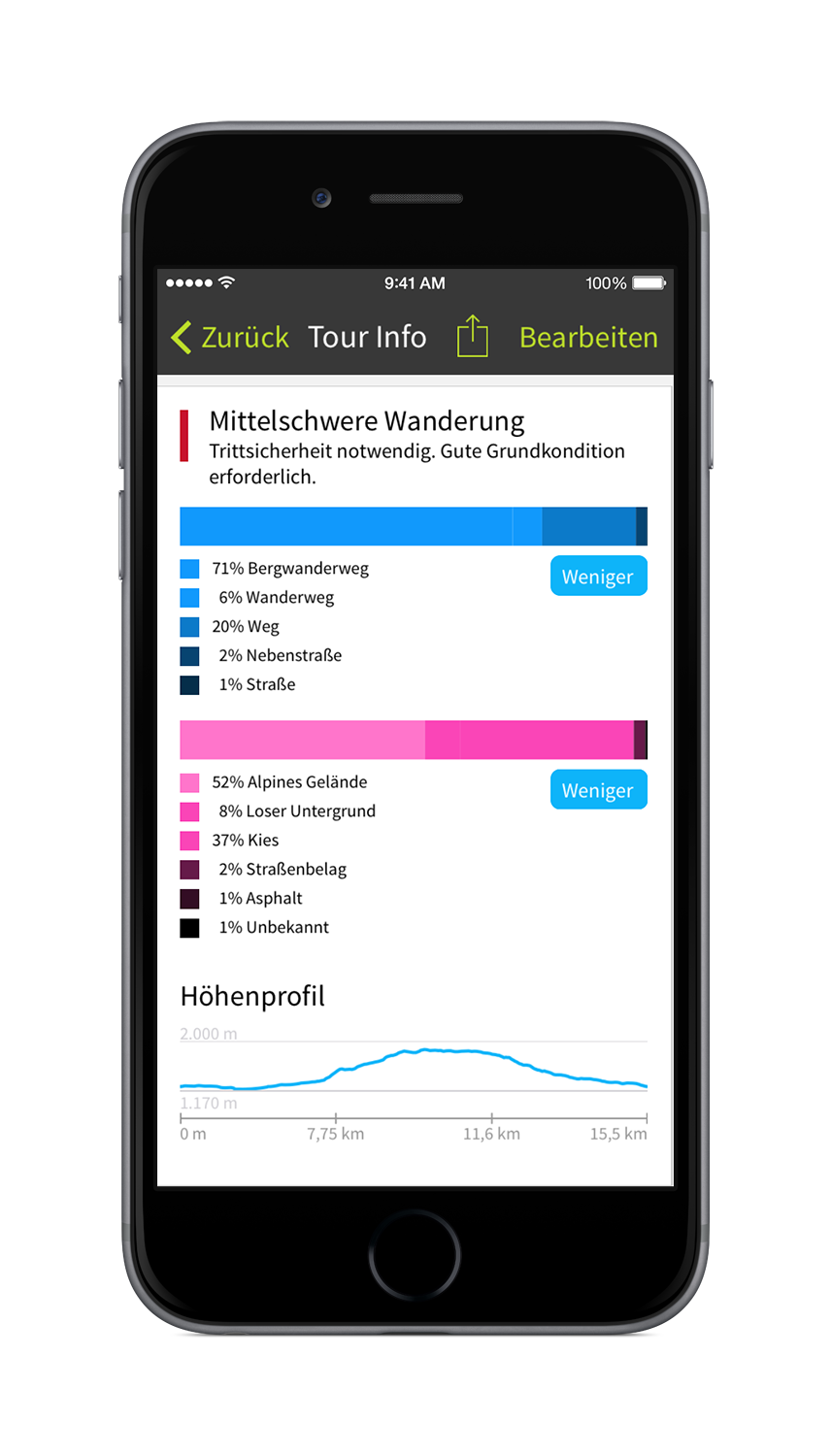Go back with the Zurück button
831x1456 pixels.
pyautogui.click(x=231, y=337)
